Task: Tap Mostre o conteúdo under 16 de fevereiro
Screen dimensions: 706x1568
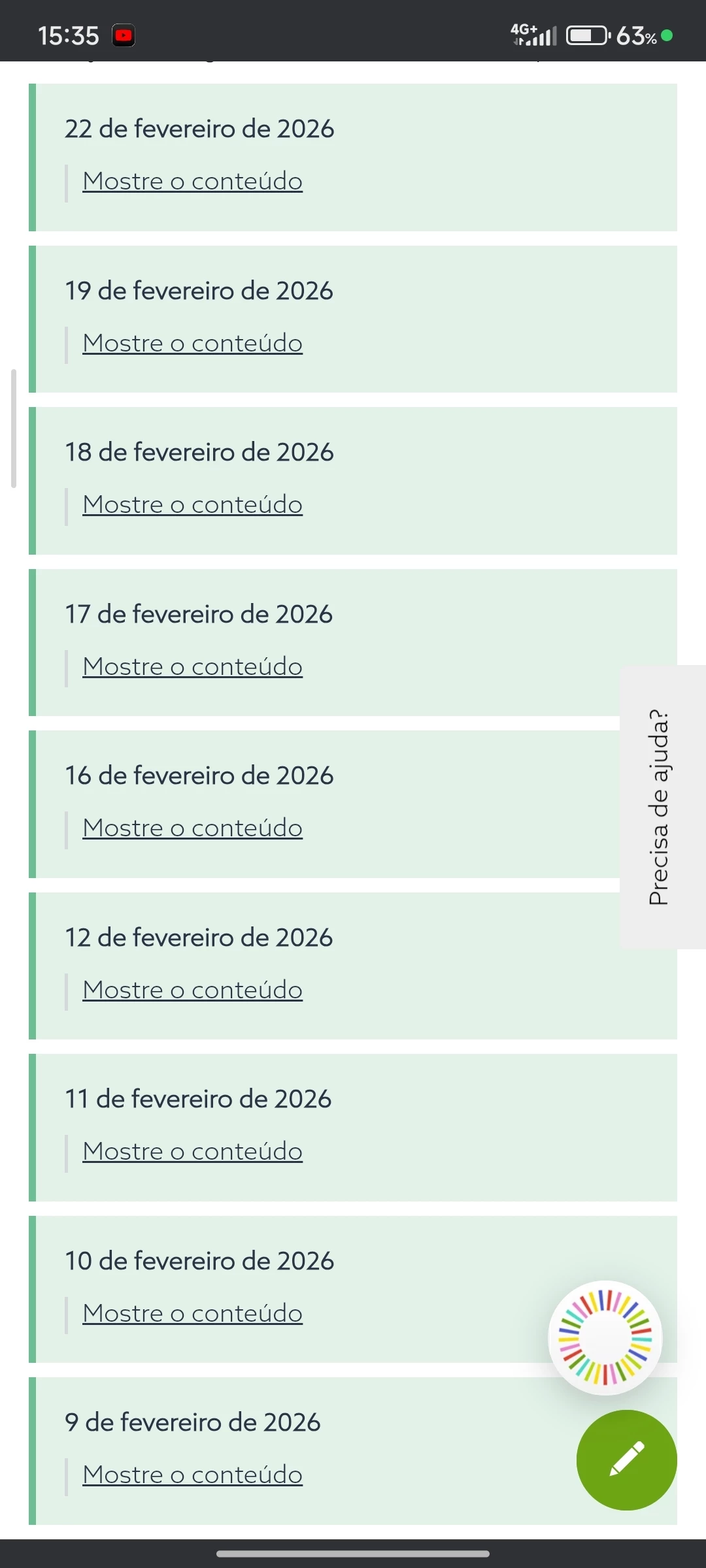Action: [192, 828]
